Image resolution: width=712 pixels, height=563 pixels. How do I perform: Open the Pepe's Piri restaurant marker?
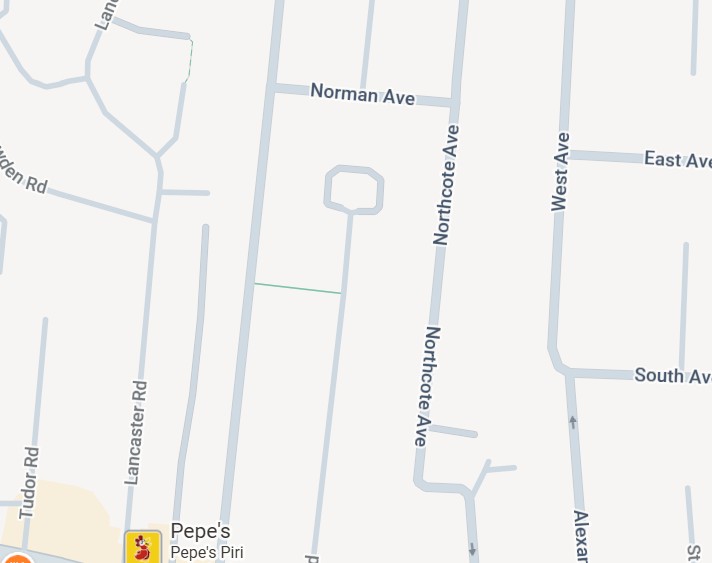tap(142, 547)
